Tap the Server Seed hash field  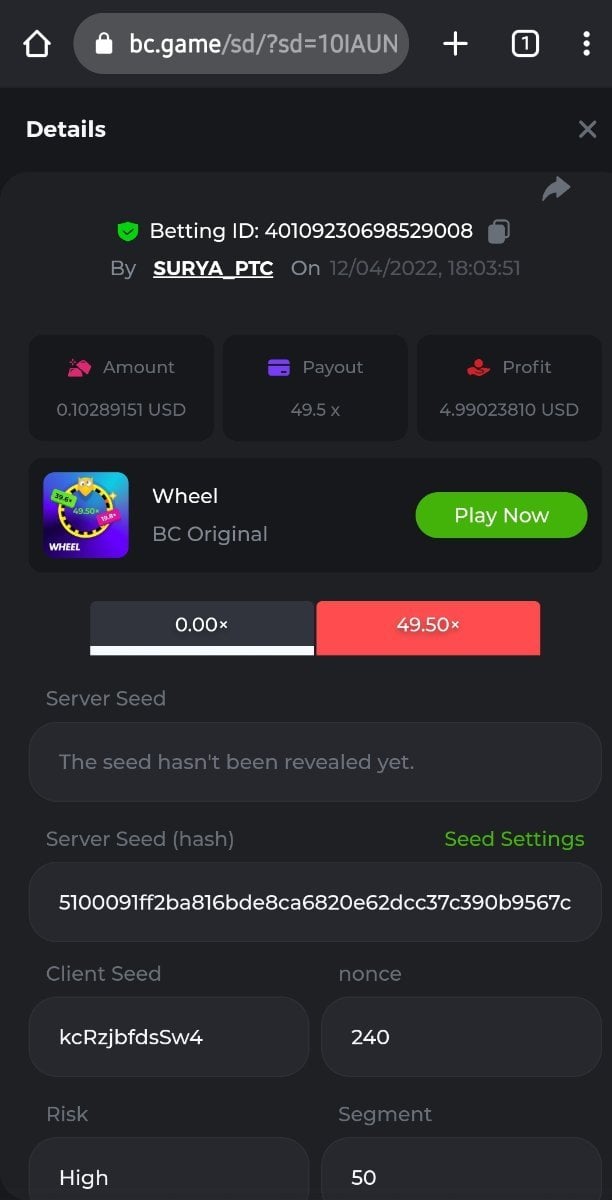315,902
